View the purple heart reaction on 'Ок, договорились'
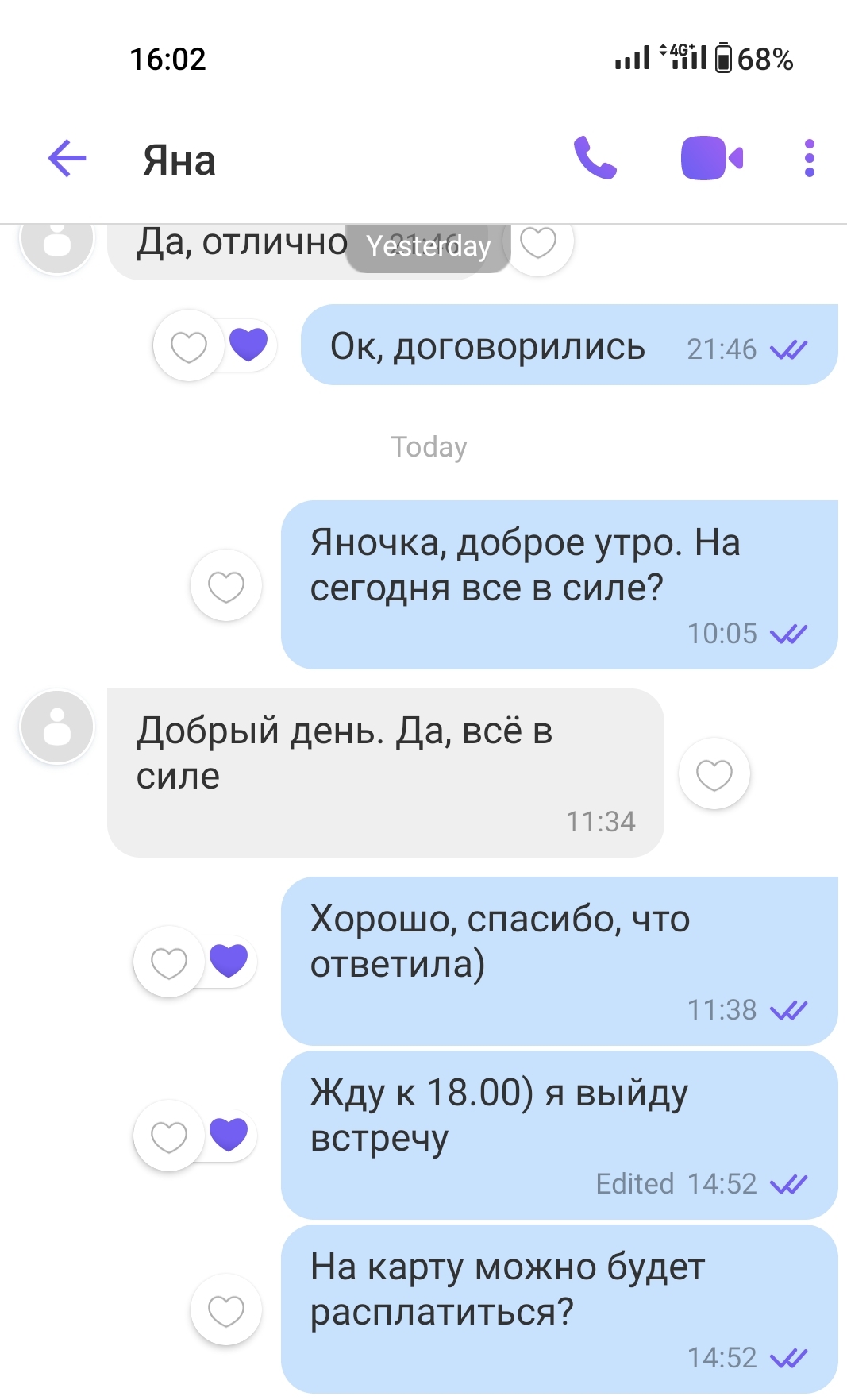The image size is (847, 1400). [x=248, y=345]
